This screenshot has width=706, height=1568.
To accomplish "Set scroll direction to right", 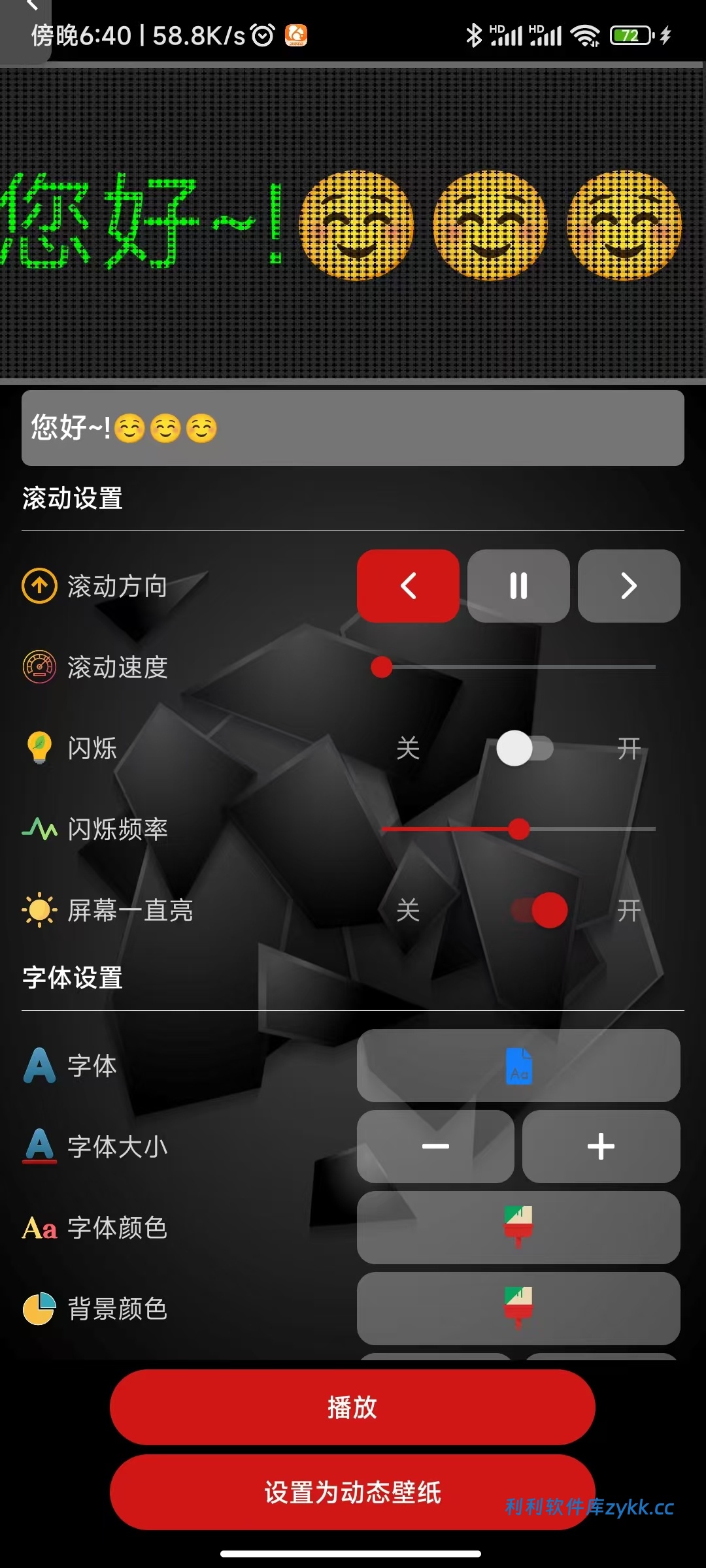I will [629, 586].
